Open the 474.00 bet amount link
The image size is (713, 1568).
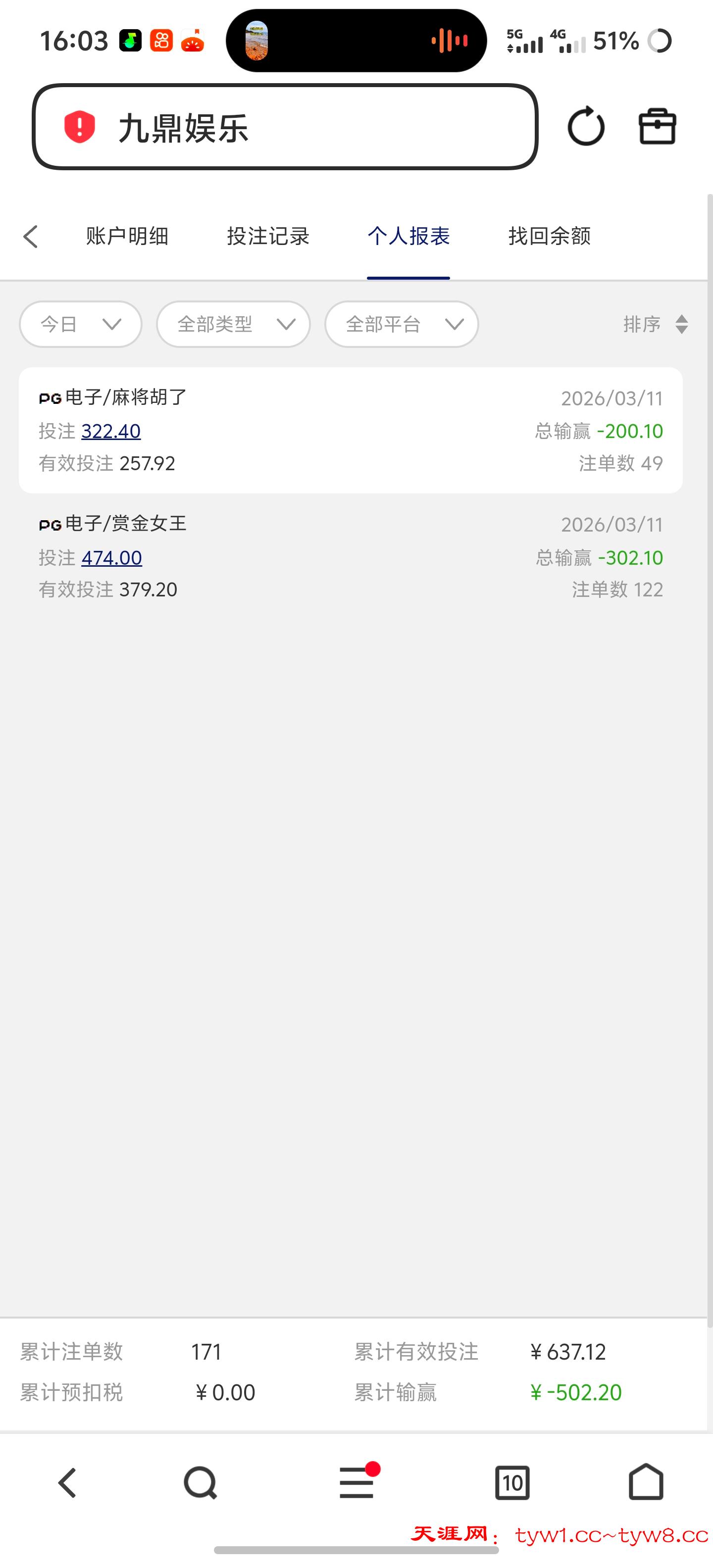(111, 558)
